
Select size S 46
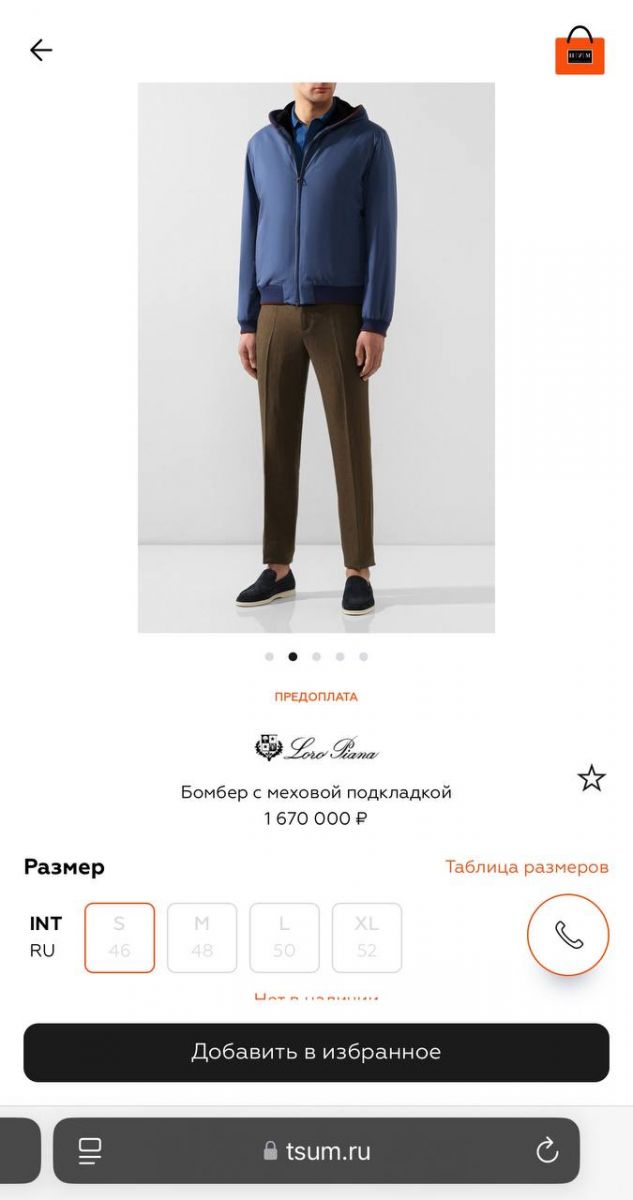[120, 937]
